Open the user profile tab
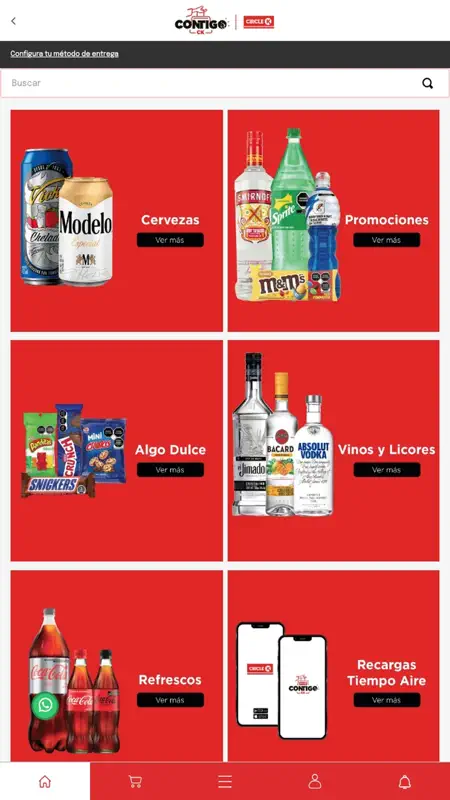This screenshot has width=450, height=800. [x=315, y=781]
